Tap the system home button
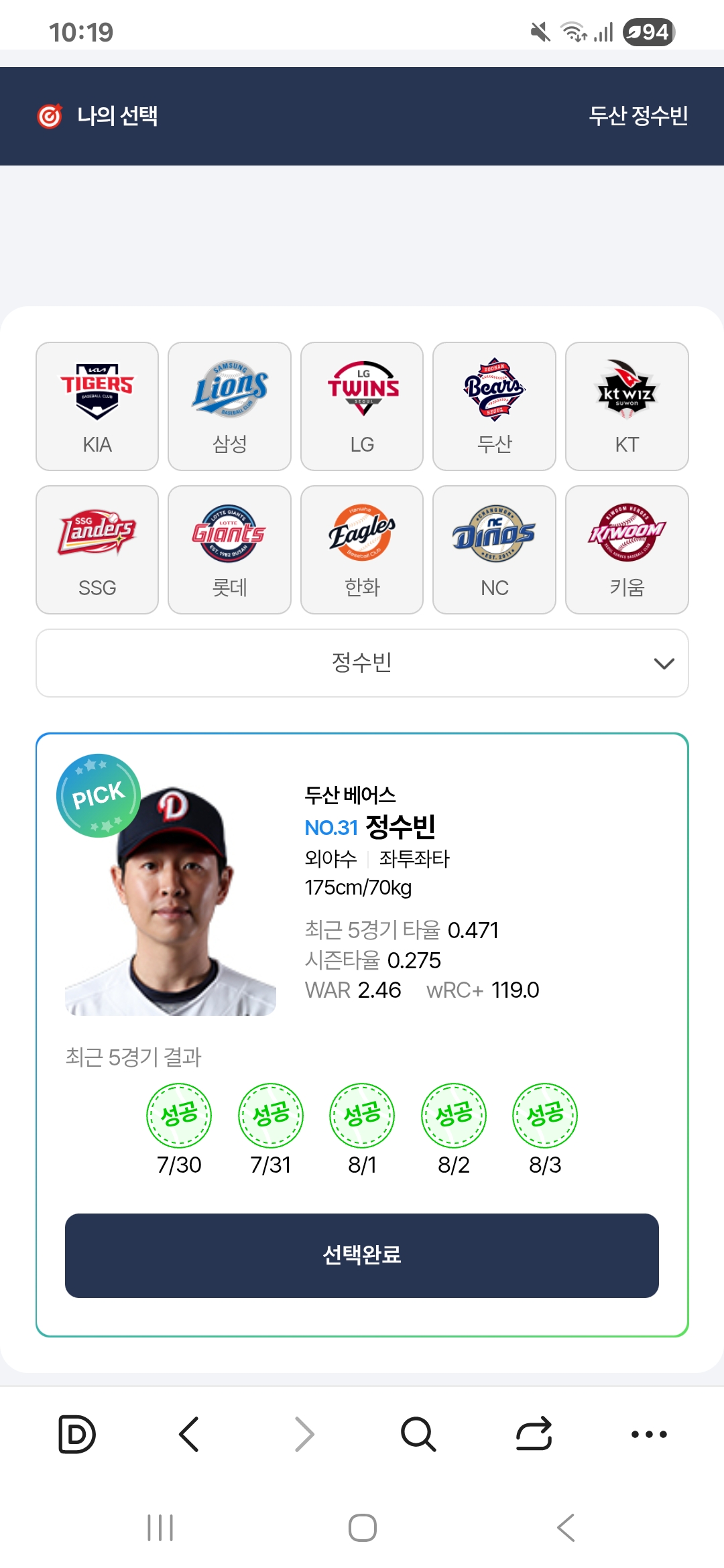The width and height of the screenshot is (724, 1568). tap(362, 1528)
